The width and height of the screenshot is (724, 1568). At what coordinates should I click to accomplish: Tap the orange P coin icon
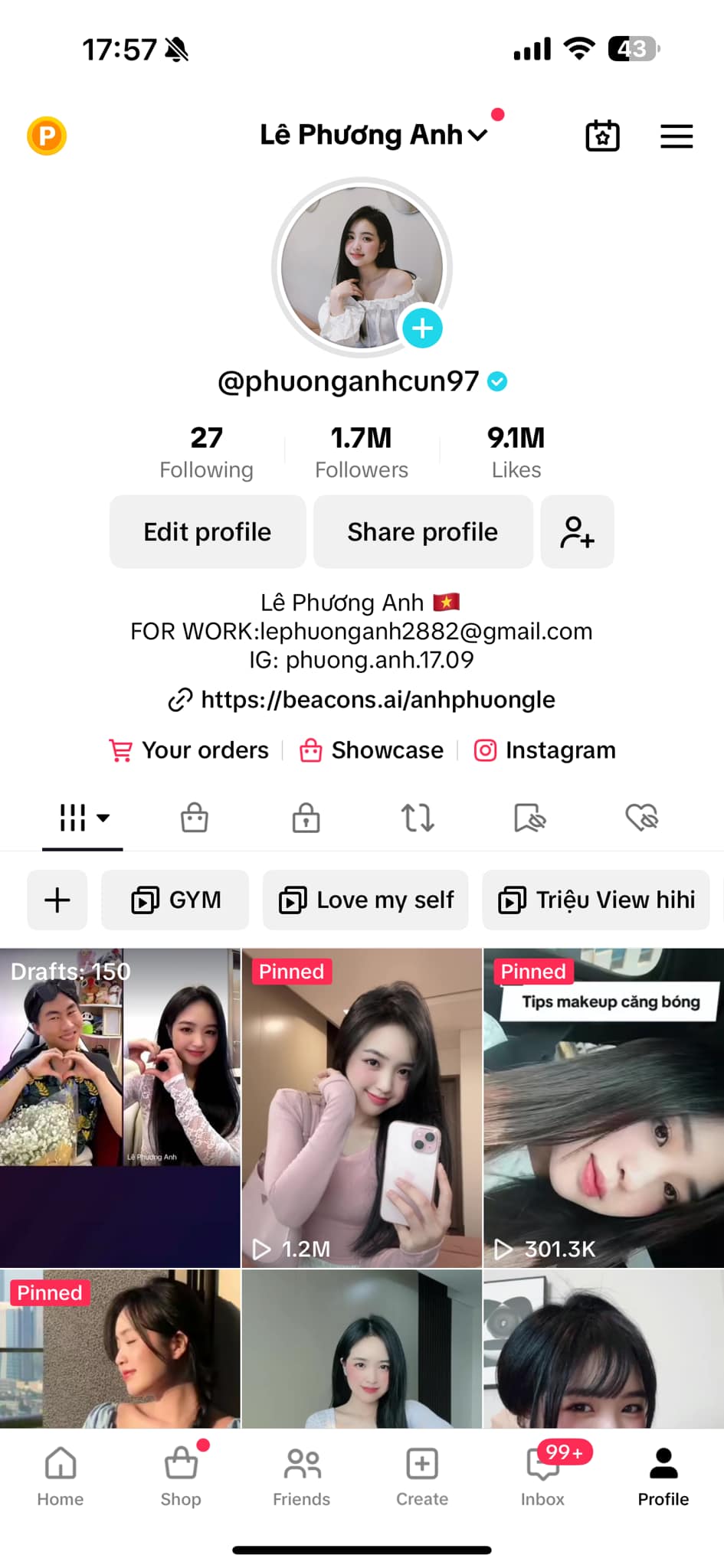[x=47, y=136]
